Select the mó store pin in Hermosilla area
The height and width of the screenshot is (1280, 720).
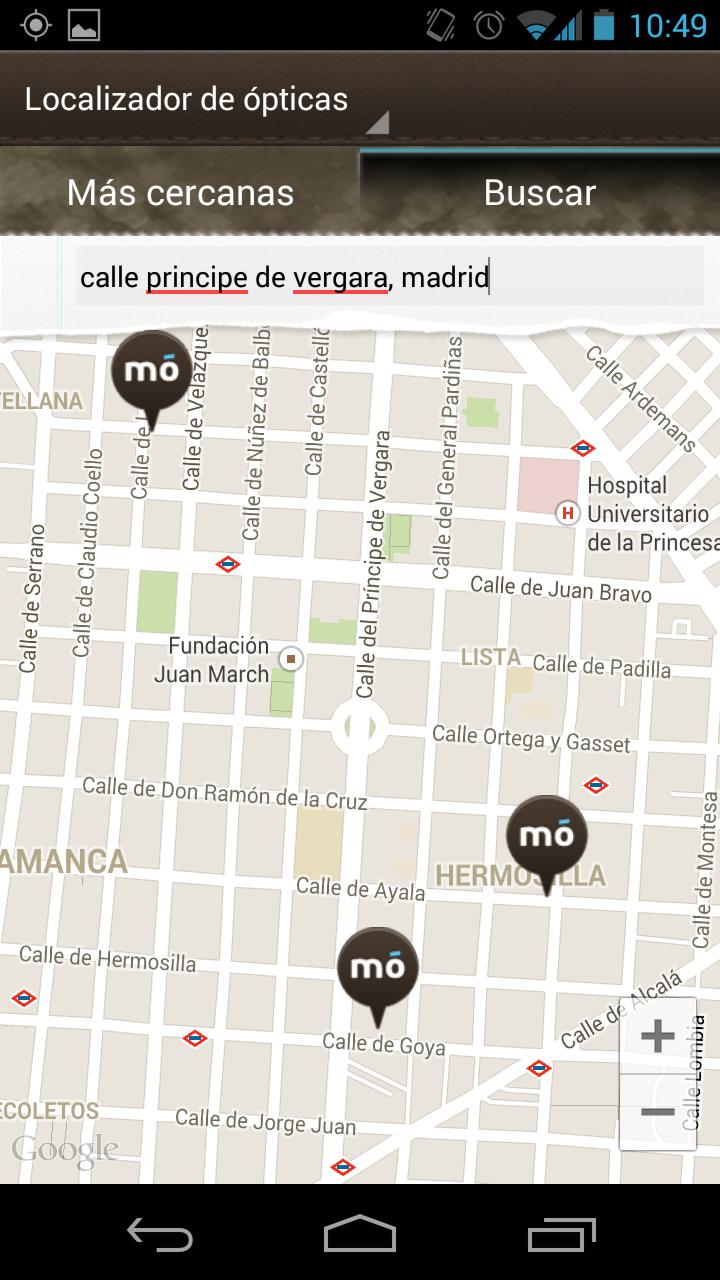(x=546, y=836)
